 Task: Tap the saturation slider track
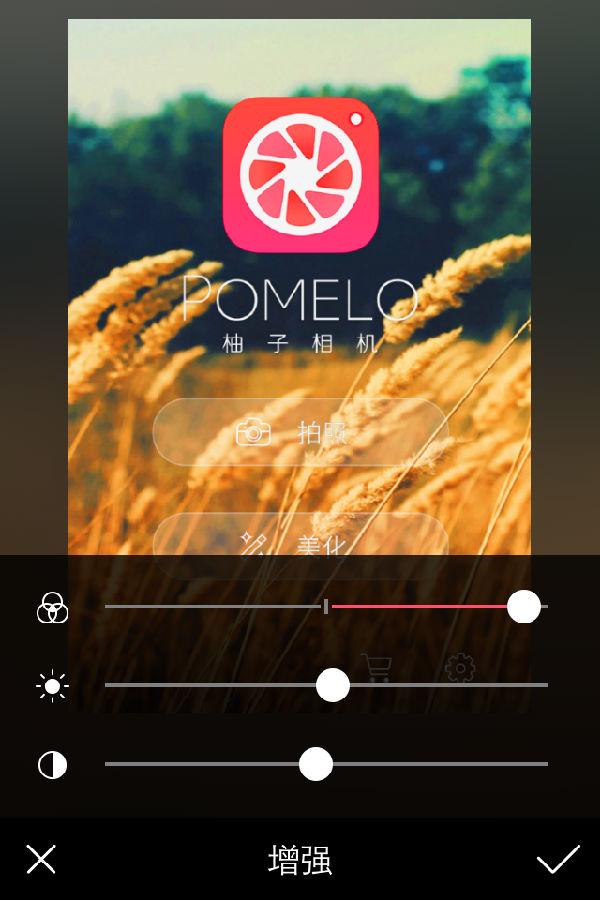click(x=326, y=606)
